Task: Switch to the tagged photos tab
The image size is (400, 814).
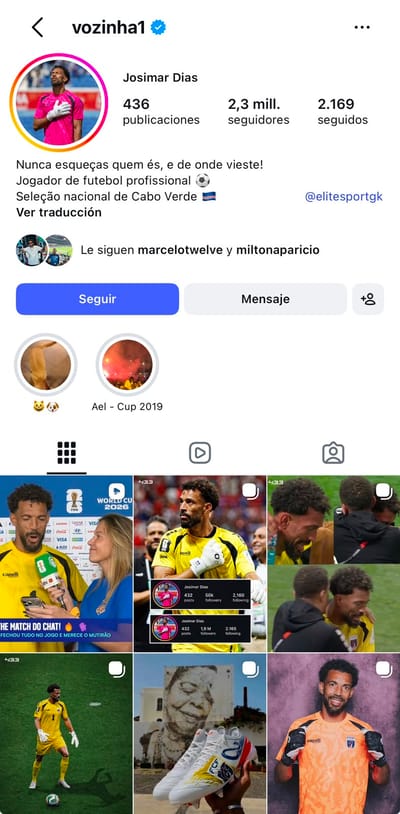Action: 333,453
